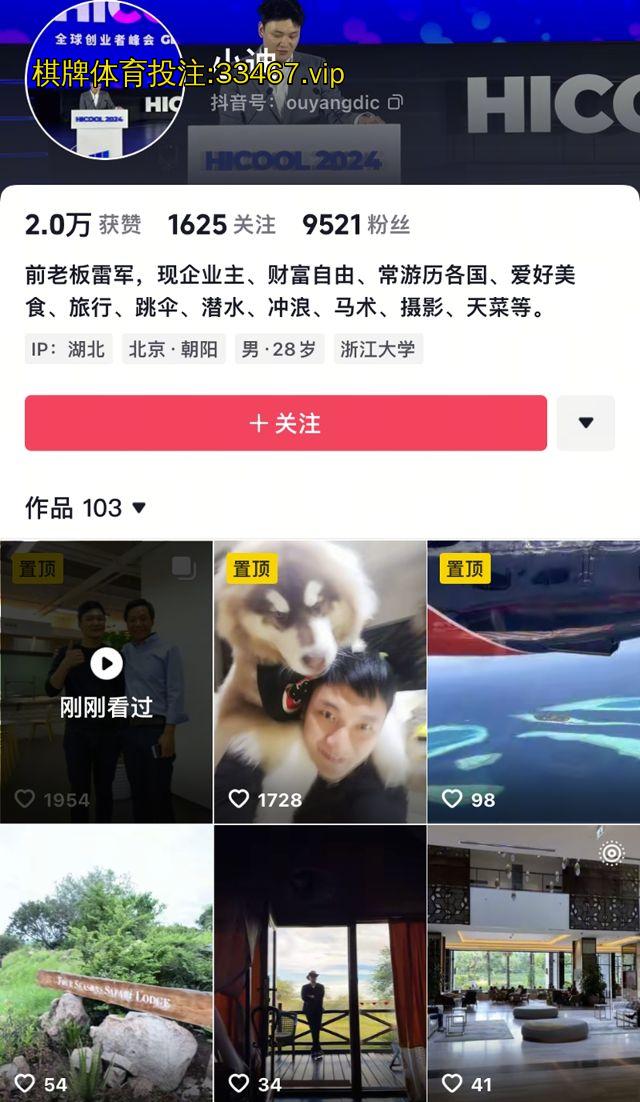The image size is (640, 1102).
Task: View the 9521 粉丝 followers list
Action: tap(355, 225)
